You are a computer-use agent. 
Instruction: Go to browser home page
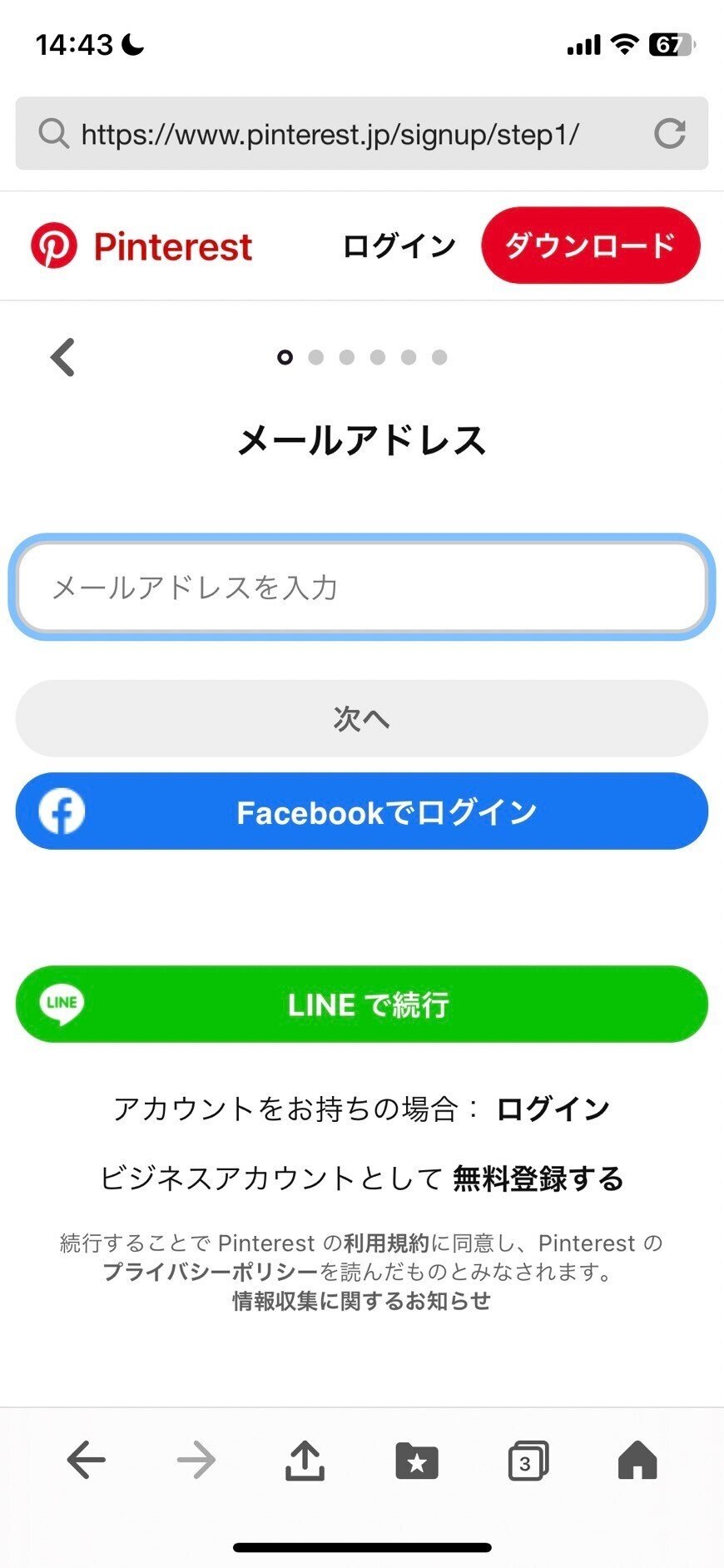(637, 1460)
